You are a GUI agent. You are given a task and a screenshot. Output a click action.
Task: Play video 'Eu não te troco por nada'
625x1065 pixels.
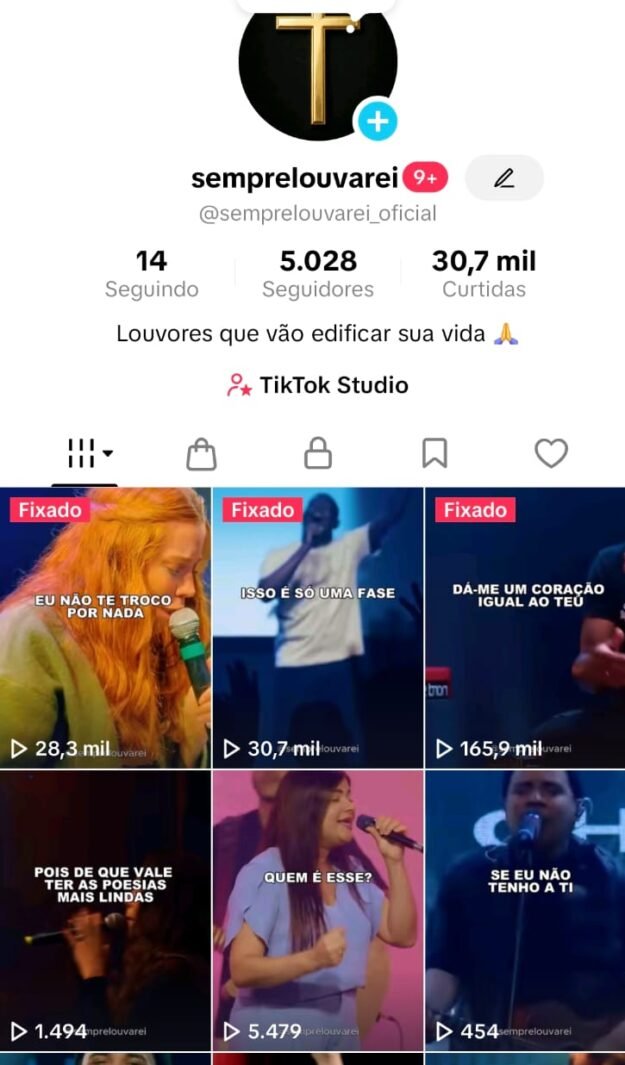105,627
